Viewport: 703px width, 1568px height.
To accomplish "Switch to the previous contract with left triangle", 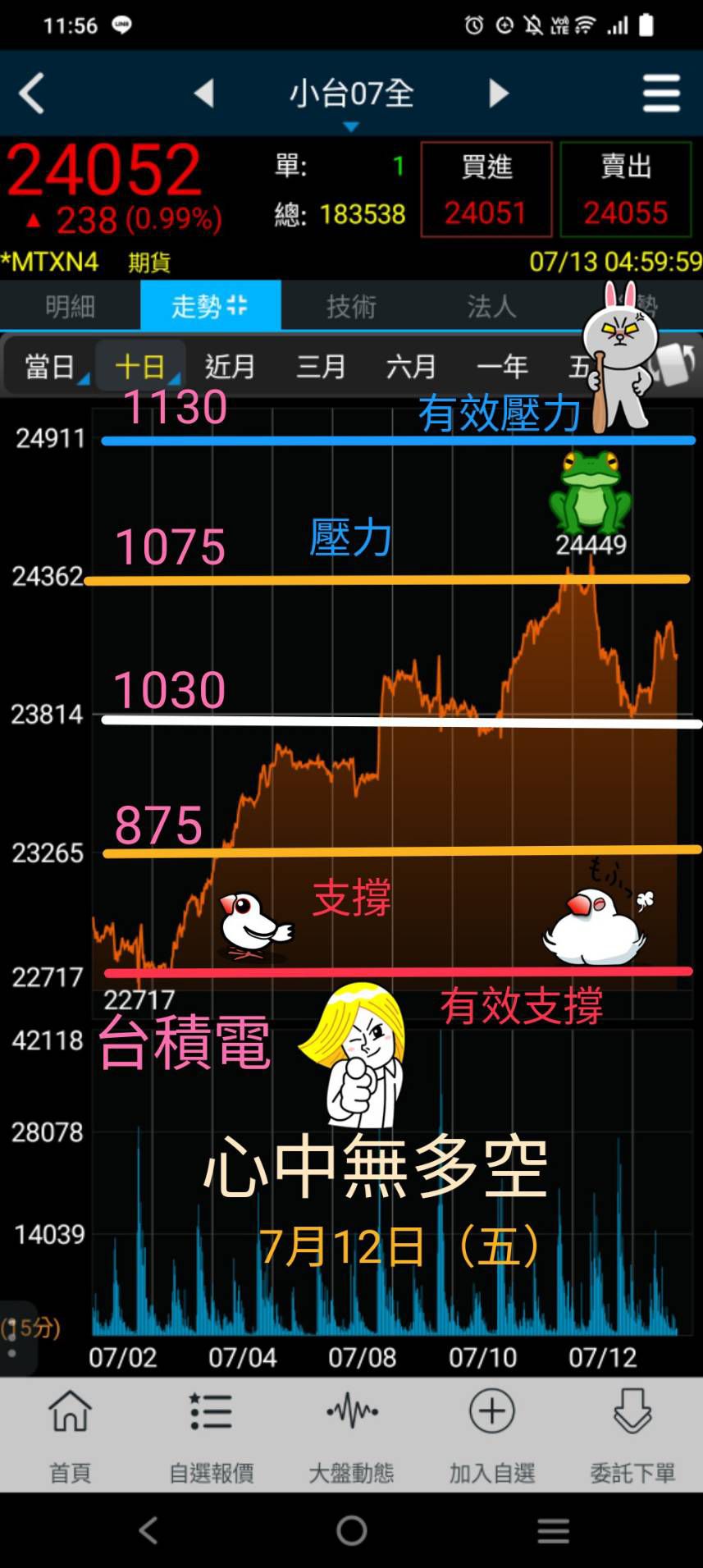I will pyautogui.click(x=204, y=93).
